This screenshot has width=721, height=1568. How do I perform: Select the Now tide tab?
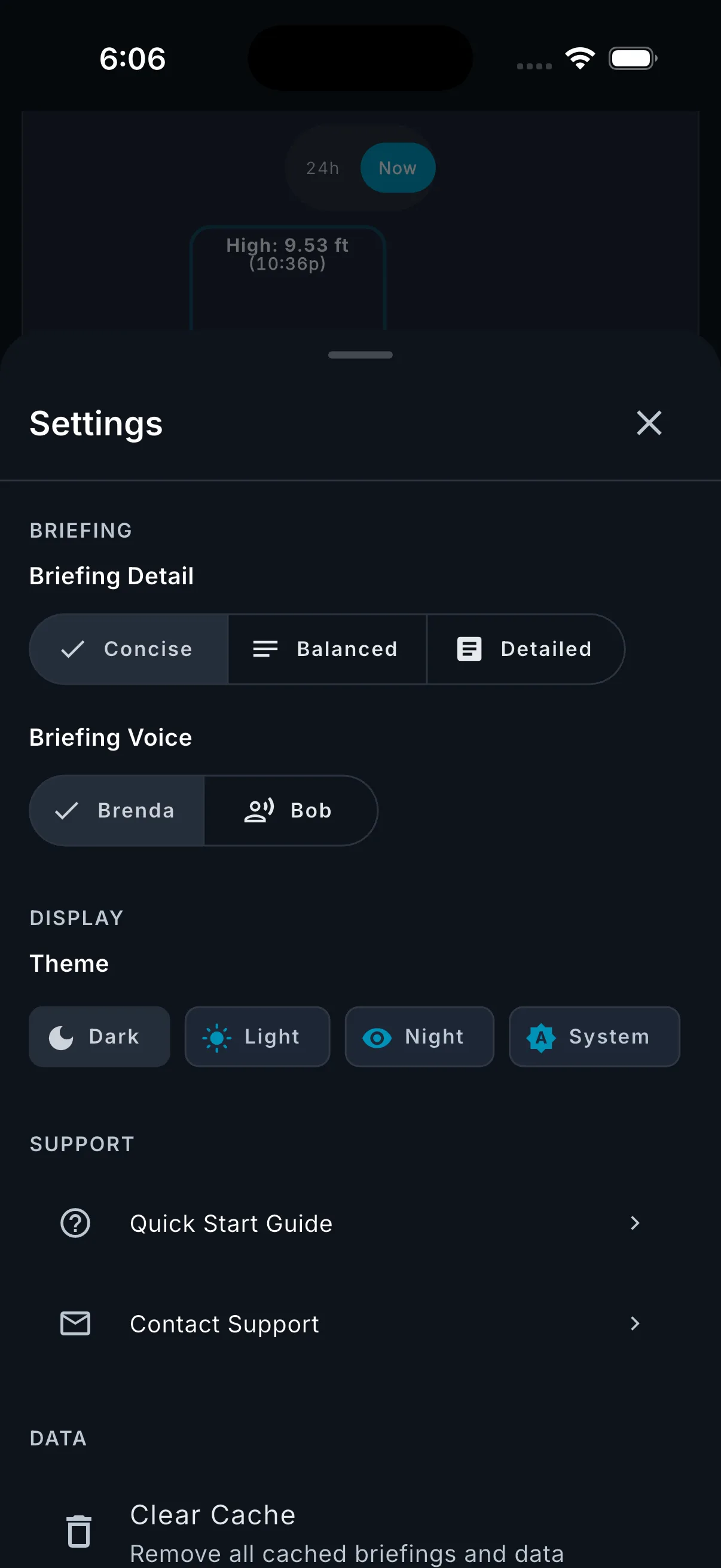pos(398,167)
